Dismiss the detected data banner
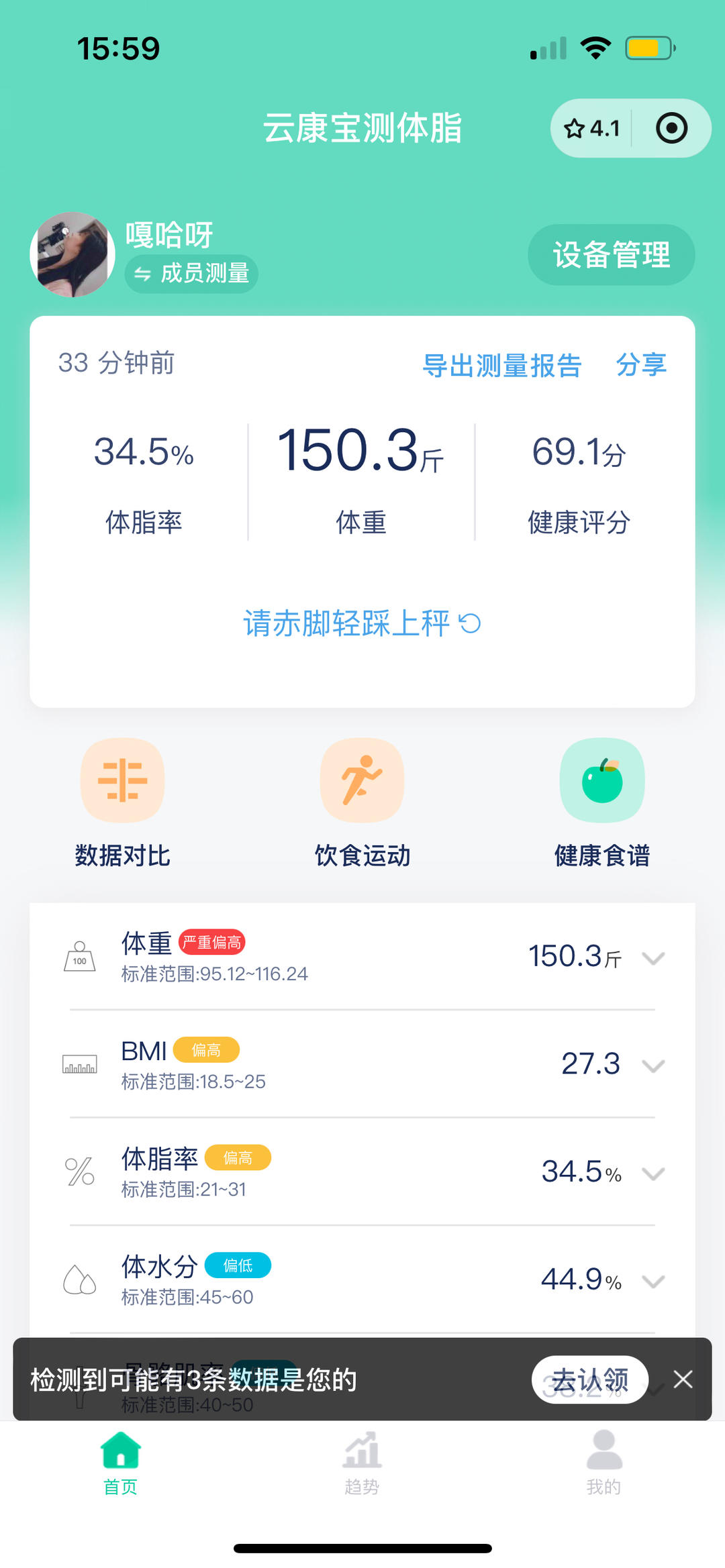Viewport: 725px width, 1568px height. coord(683,1379)
